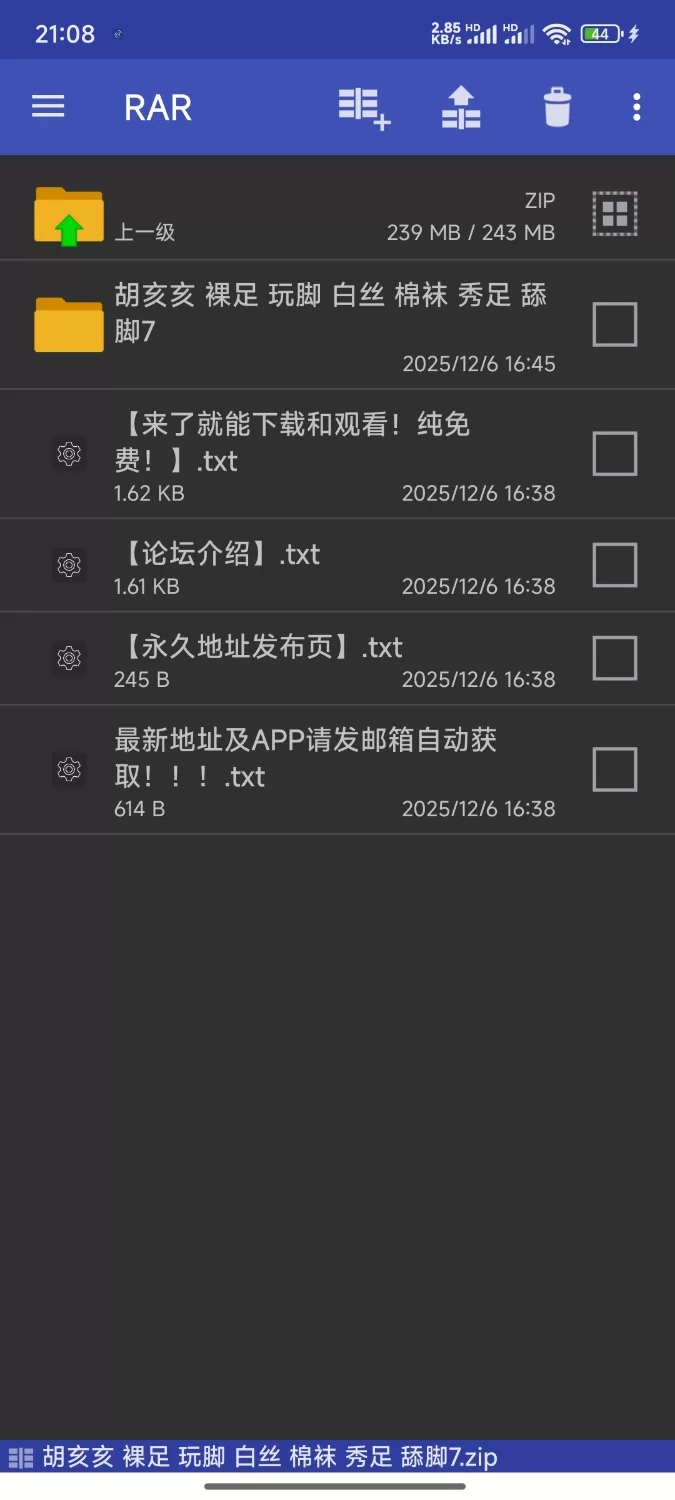Mark the checkbox for 【永久地址发布页】.txt

tap(614, 658)
